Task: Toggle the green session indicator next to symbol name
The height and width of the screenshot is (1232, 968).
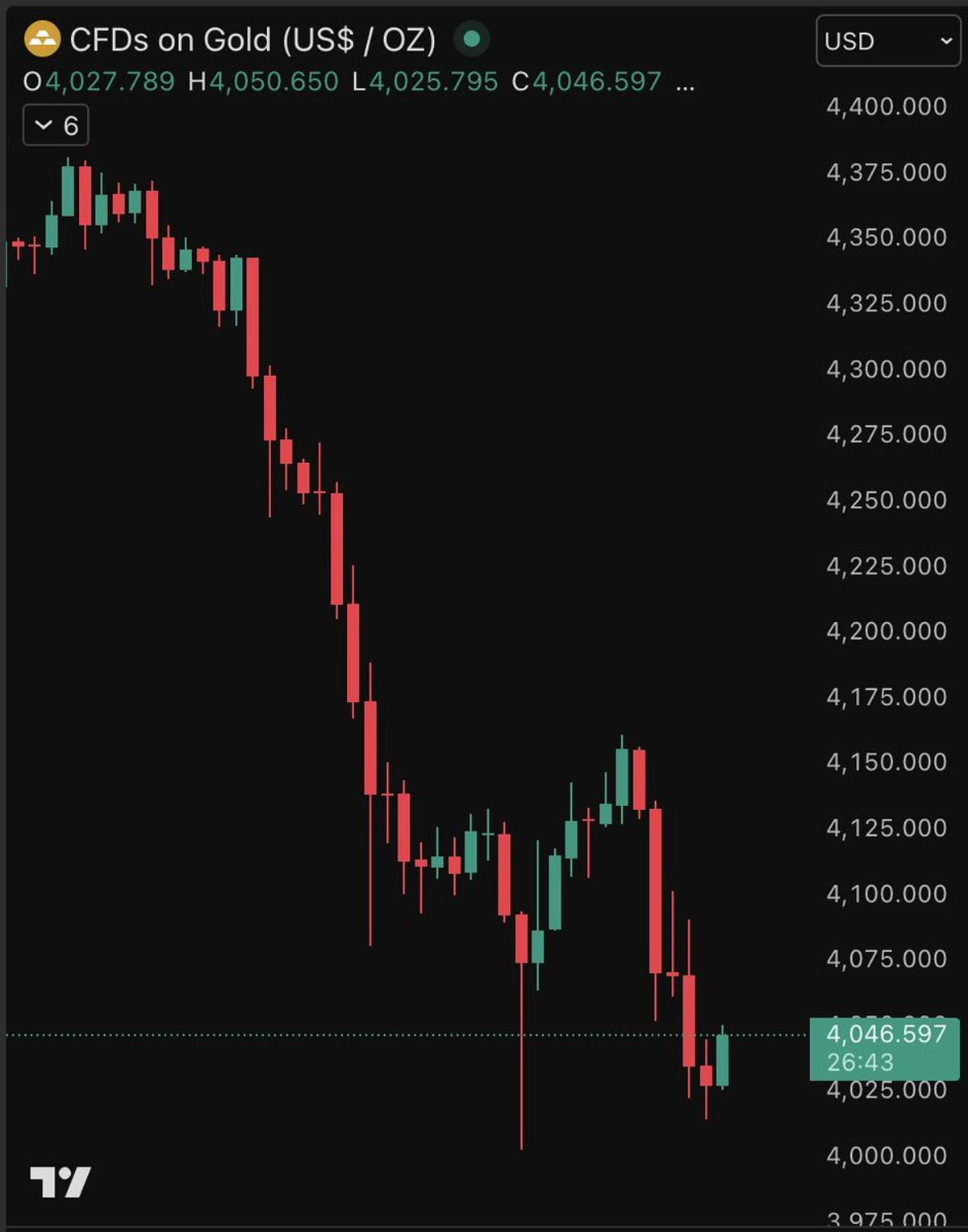Action: (472, 36)
